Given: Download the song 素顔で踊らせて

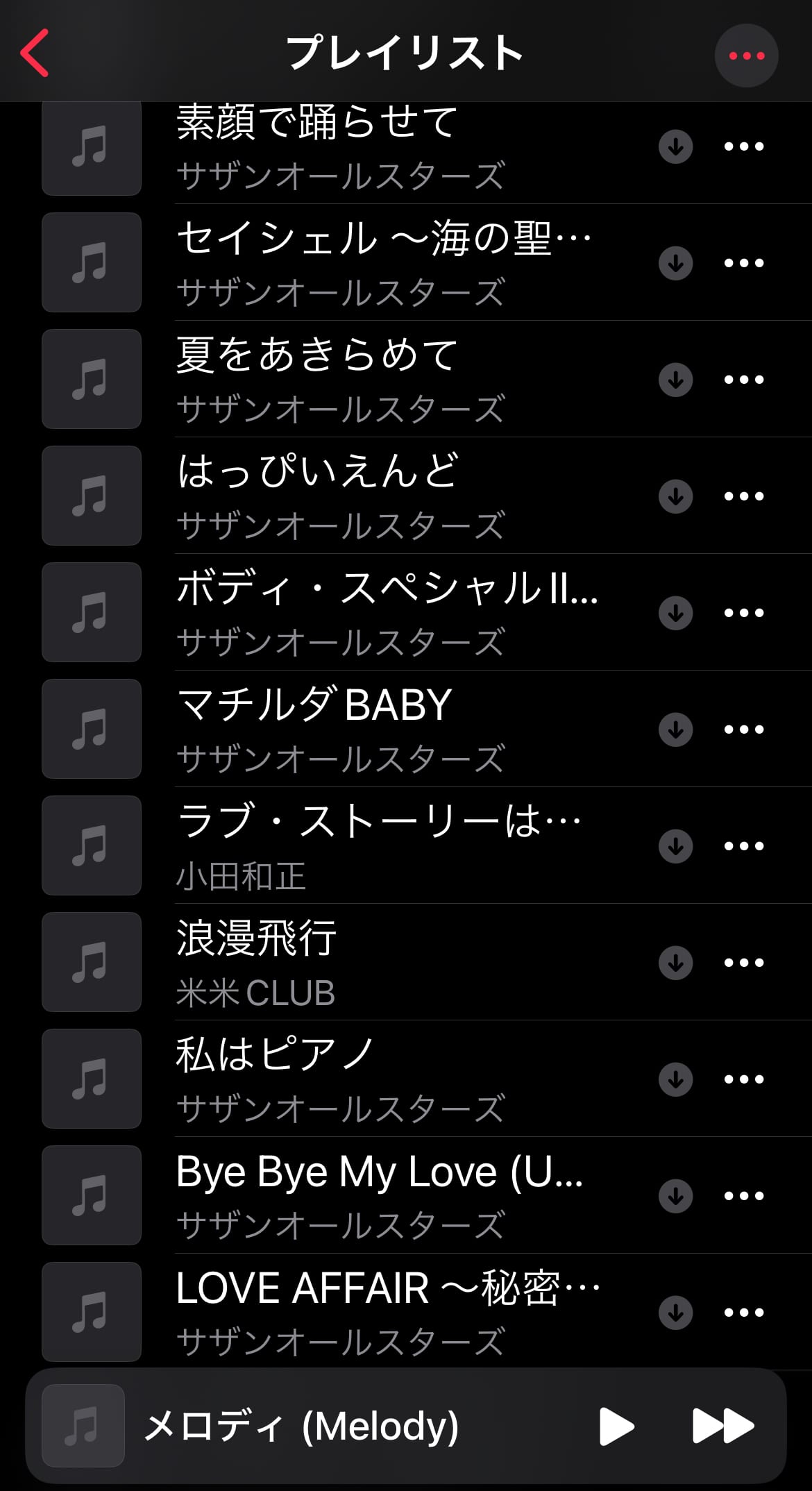Looking at the screenshot, I should tap(675, 146).
